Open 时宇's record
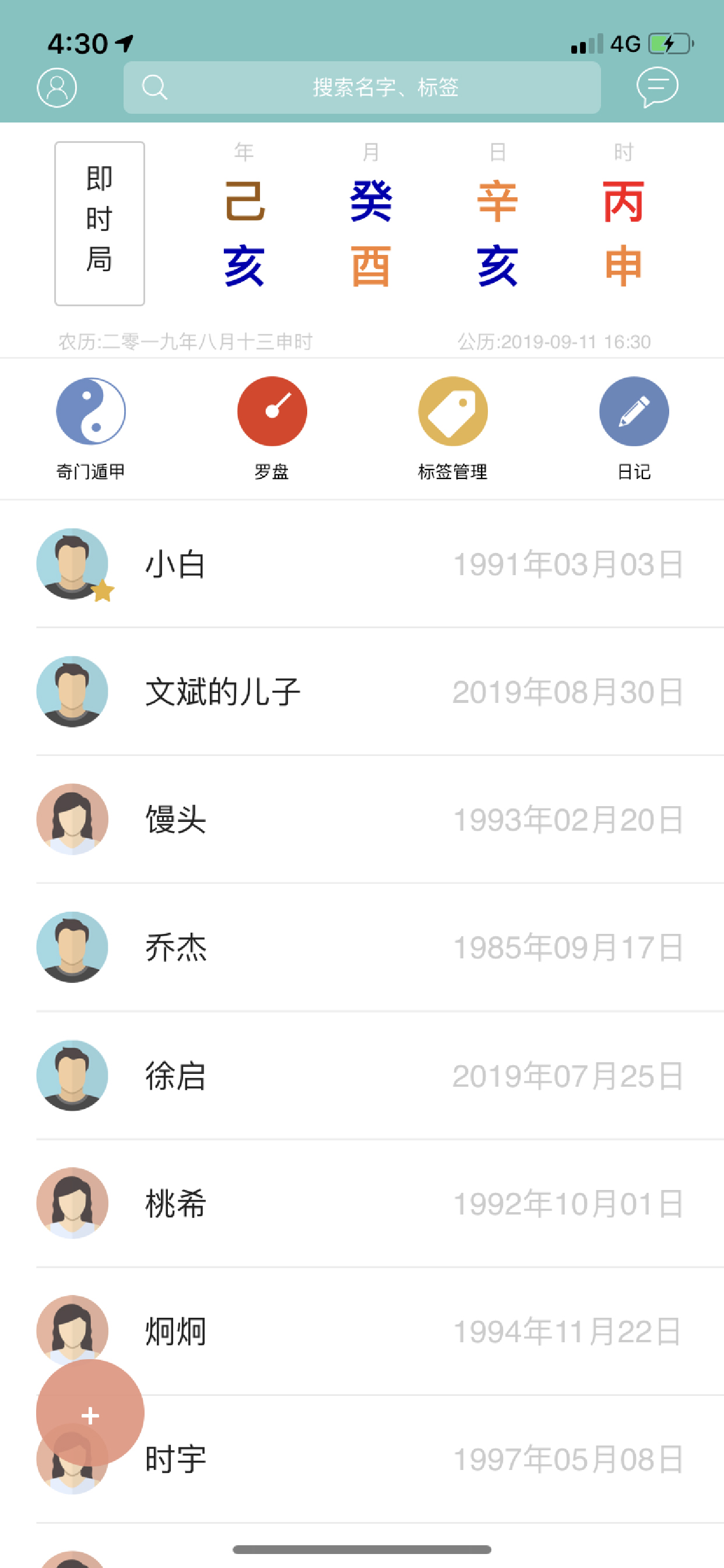The image size is (724, 1568). tap(362, 1459)
